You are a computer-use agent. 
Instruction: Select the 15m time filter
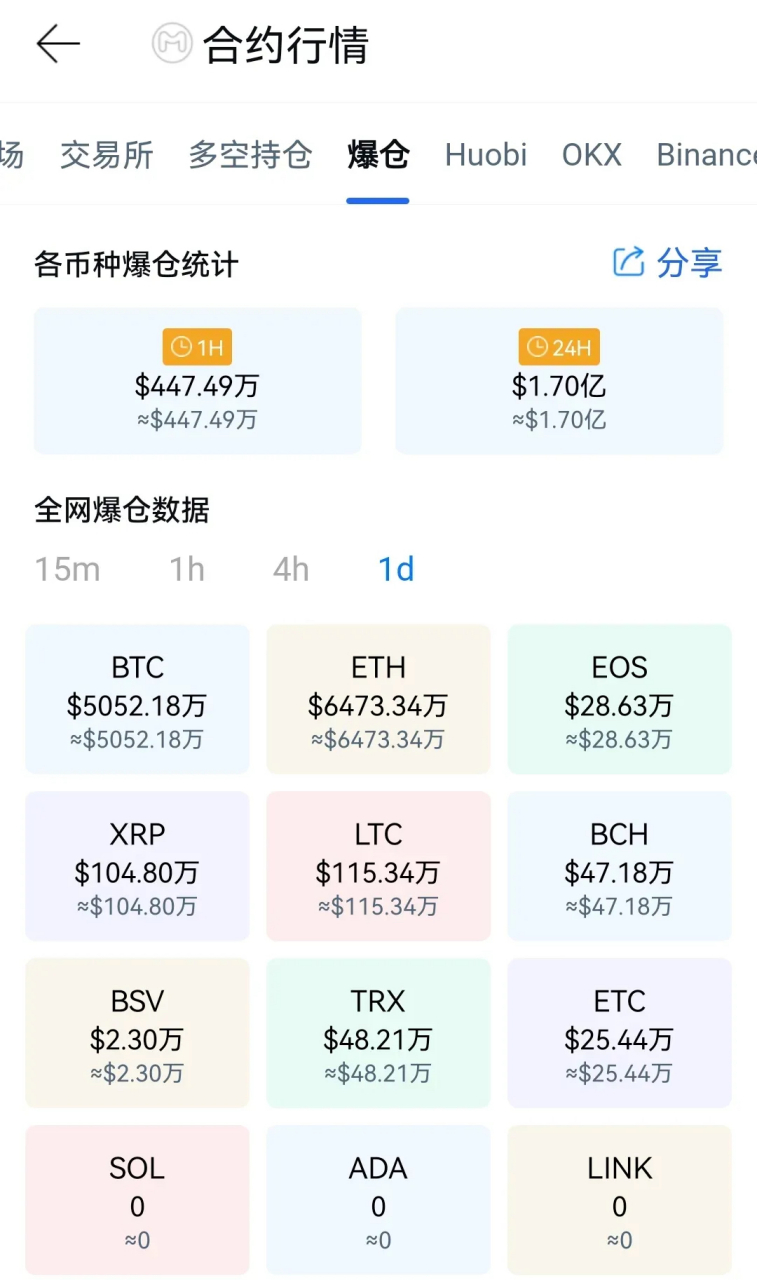pyautogui.click(x=67, y=569)
